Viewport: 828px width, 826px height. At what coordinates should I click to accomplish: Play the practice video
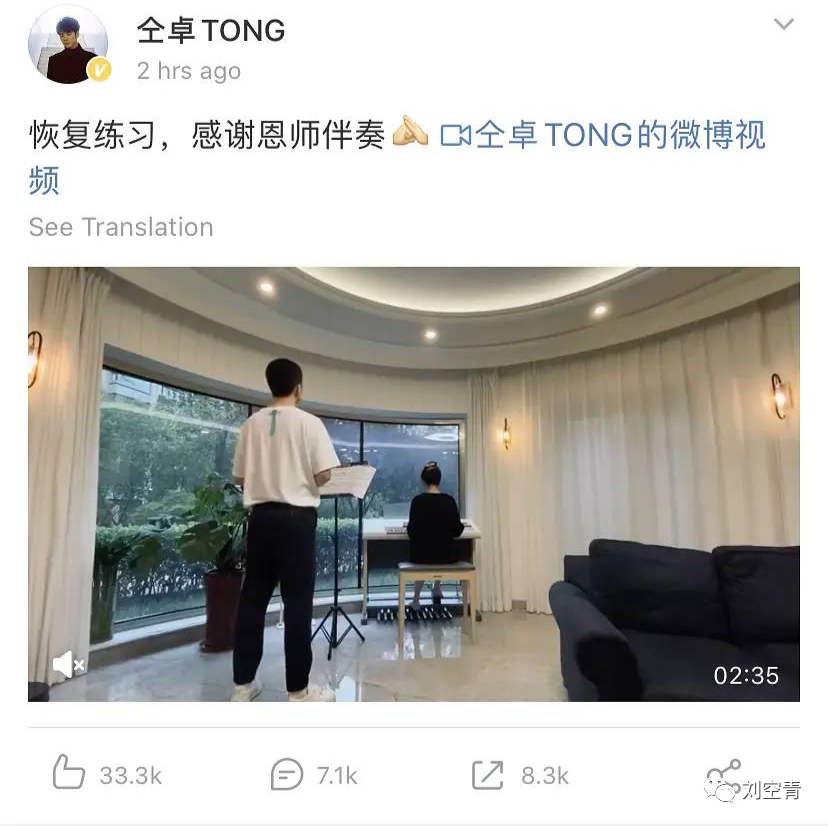point(413,484)
